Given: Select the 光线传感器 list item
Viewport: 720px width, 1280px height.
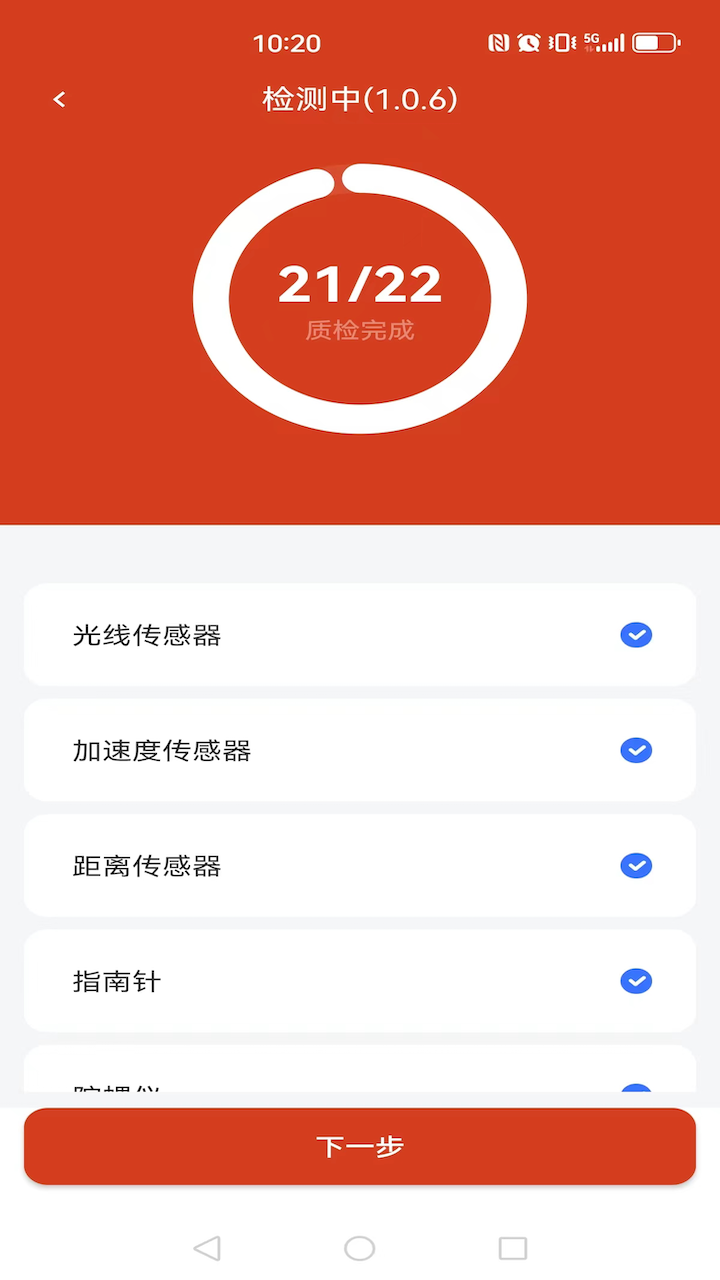Looking at the screenshot, I should tap(360, 635).
